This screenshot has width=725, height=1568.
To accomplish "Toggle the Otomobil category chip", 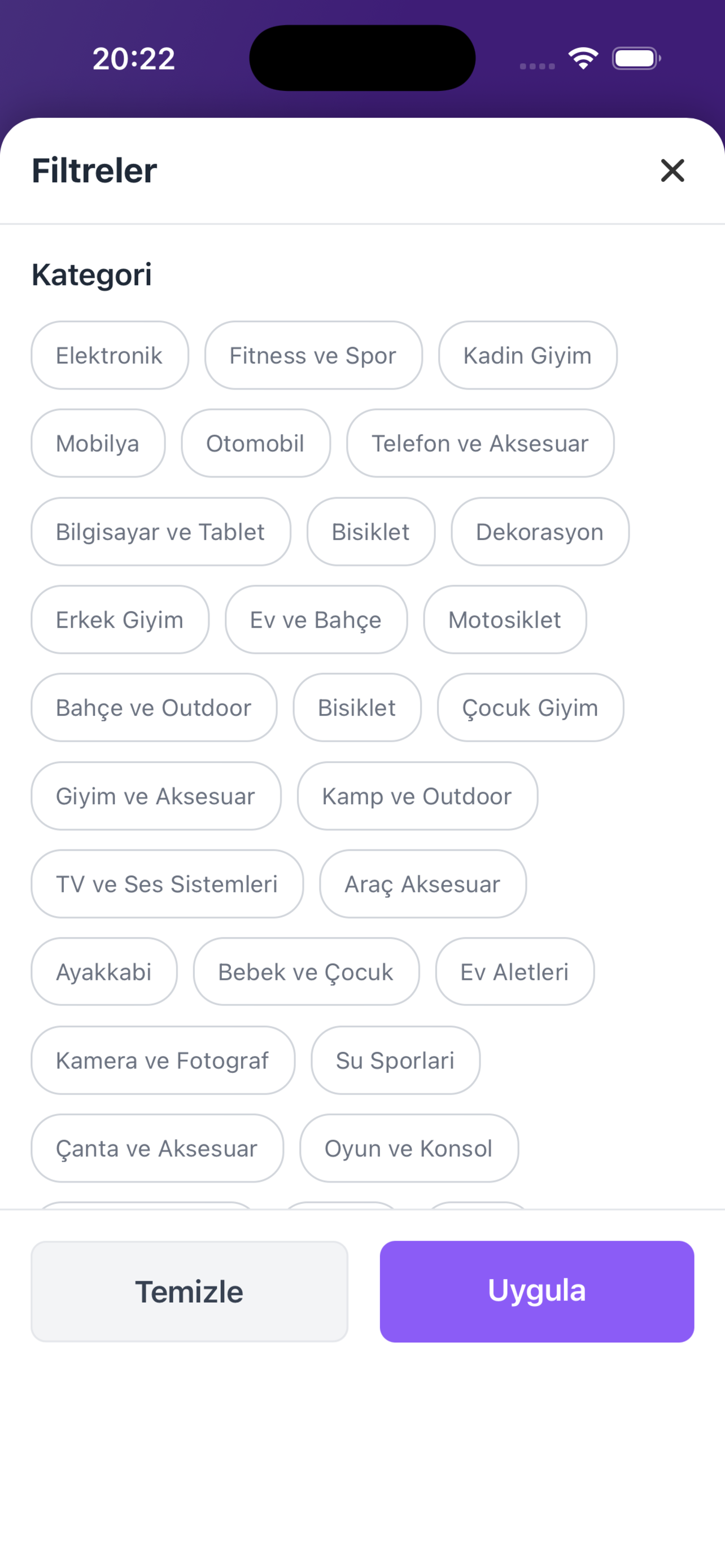I will click(x=256, y=443).
